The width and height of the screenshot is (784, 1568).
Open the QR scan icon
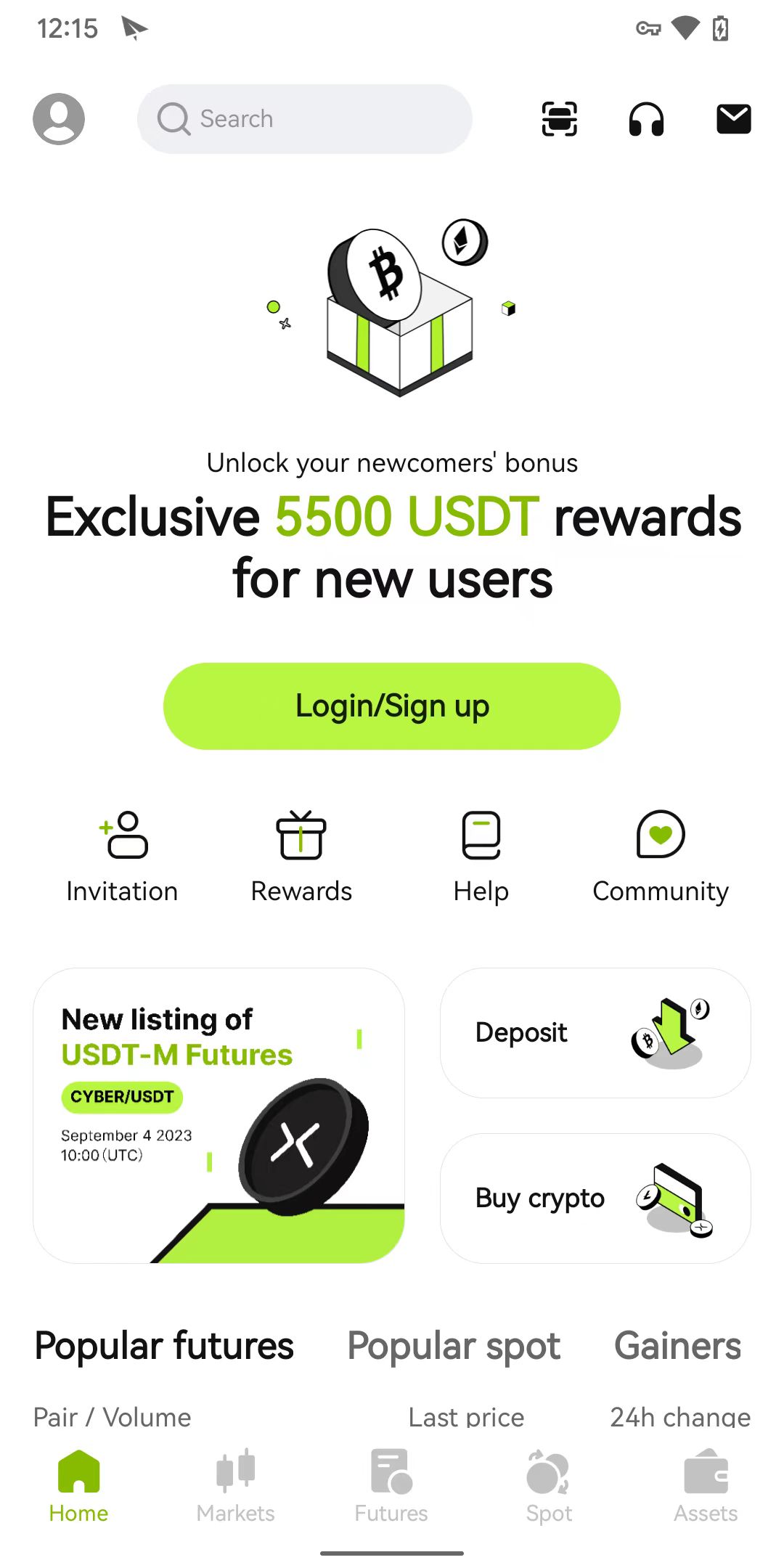[560, 119]
